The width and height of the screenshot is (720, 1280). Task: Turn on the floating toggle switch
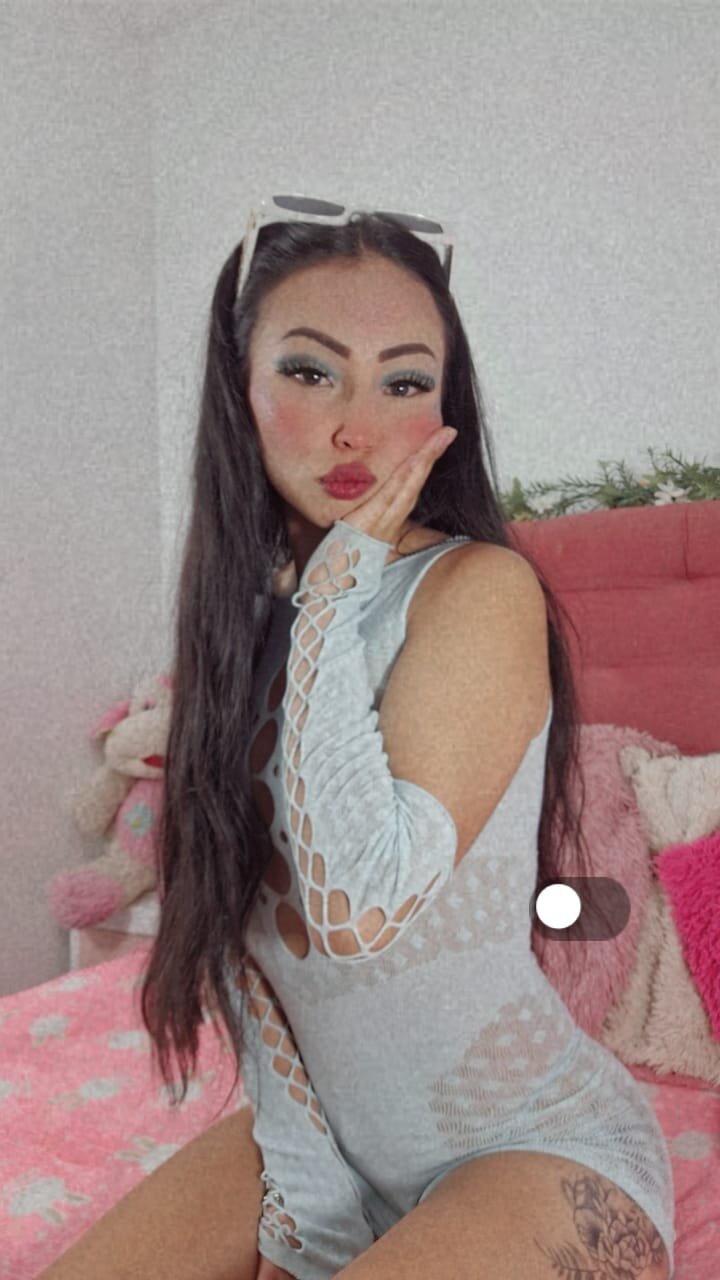pos(580,907)
